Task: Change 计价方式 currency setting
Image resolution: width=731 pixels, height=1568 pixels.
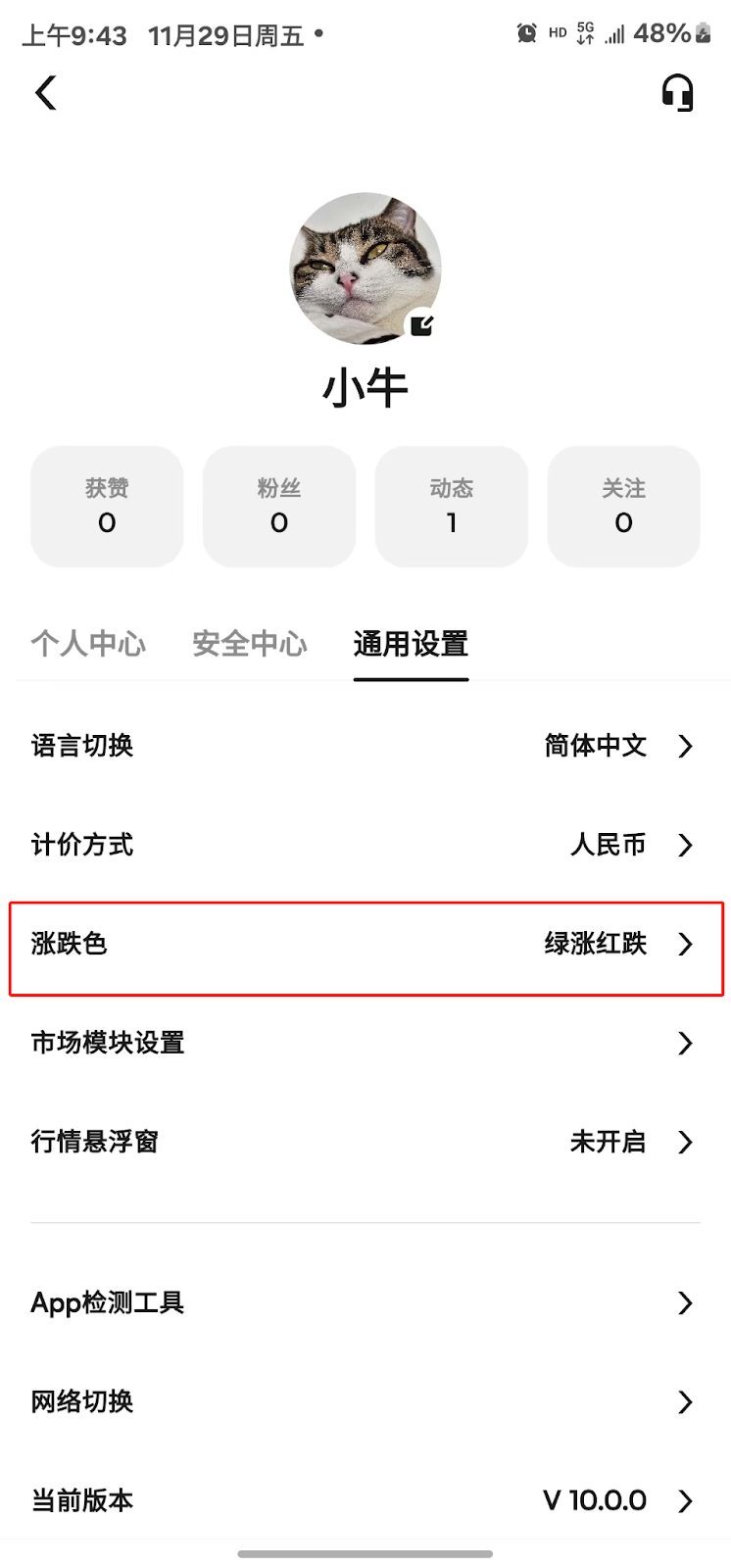Action: tap(365, 845)
